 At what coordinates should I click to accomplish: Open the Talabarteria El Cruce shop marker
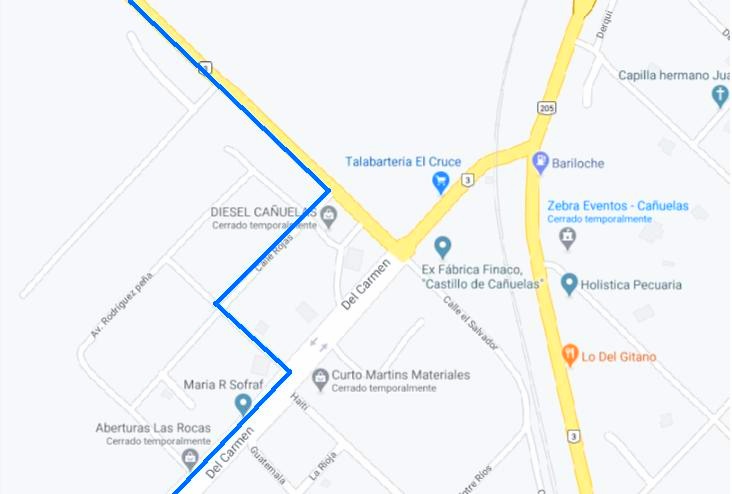440,181
